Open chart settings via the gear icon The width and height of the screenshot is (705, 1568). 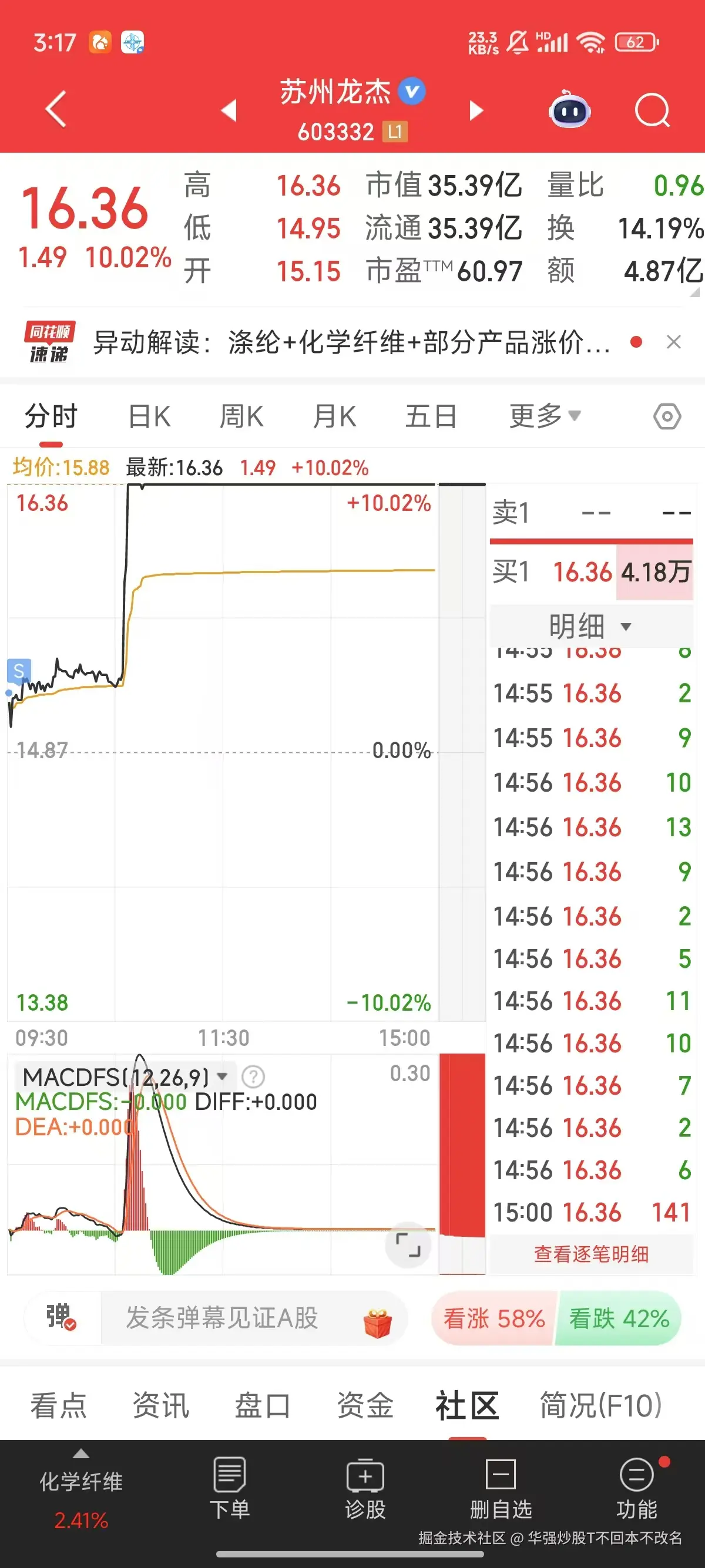pyautogui.click(x=667, y=416)
